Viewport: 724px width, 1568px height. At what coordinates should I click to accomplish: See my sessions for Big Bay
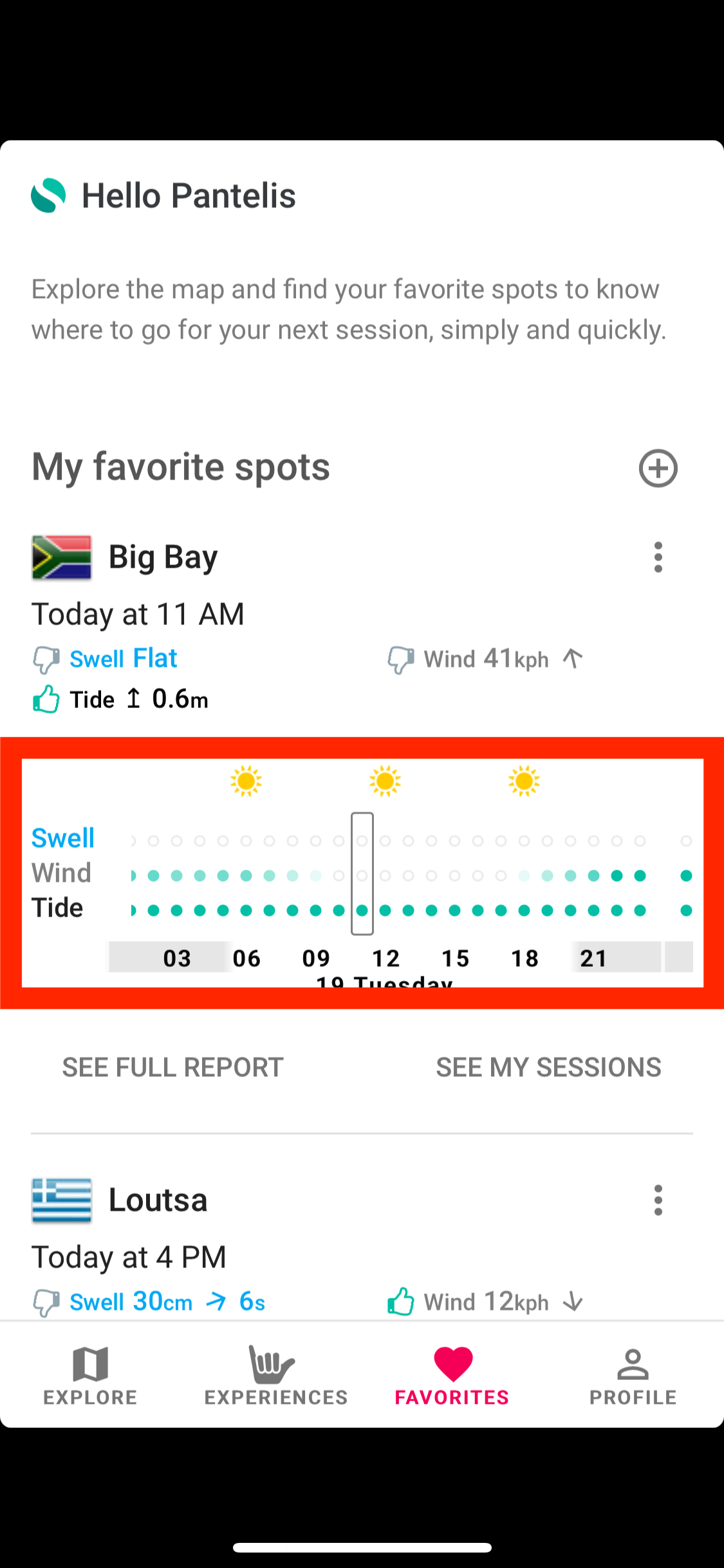pos(548,1067)
